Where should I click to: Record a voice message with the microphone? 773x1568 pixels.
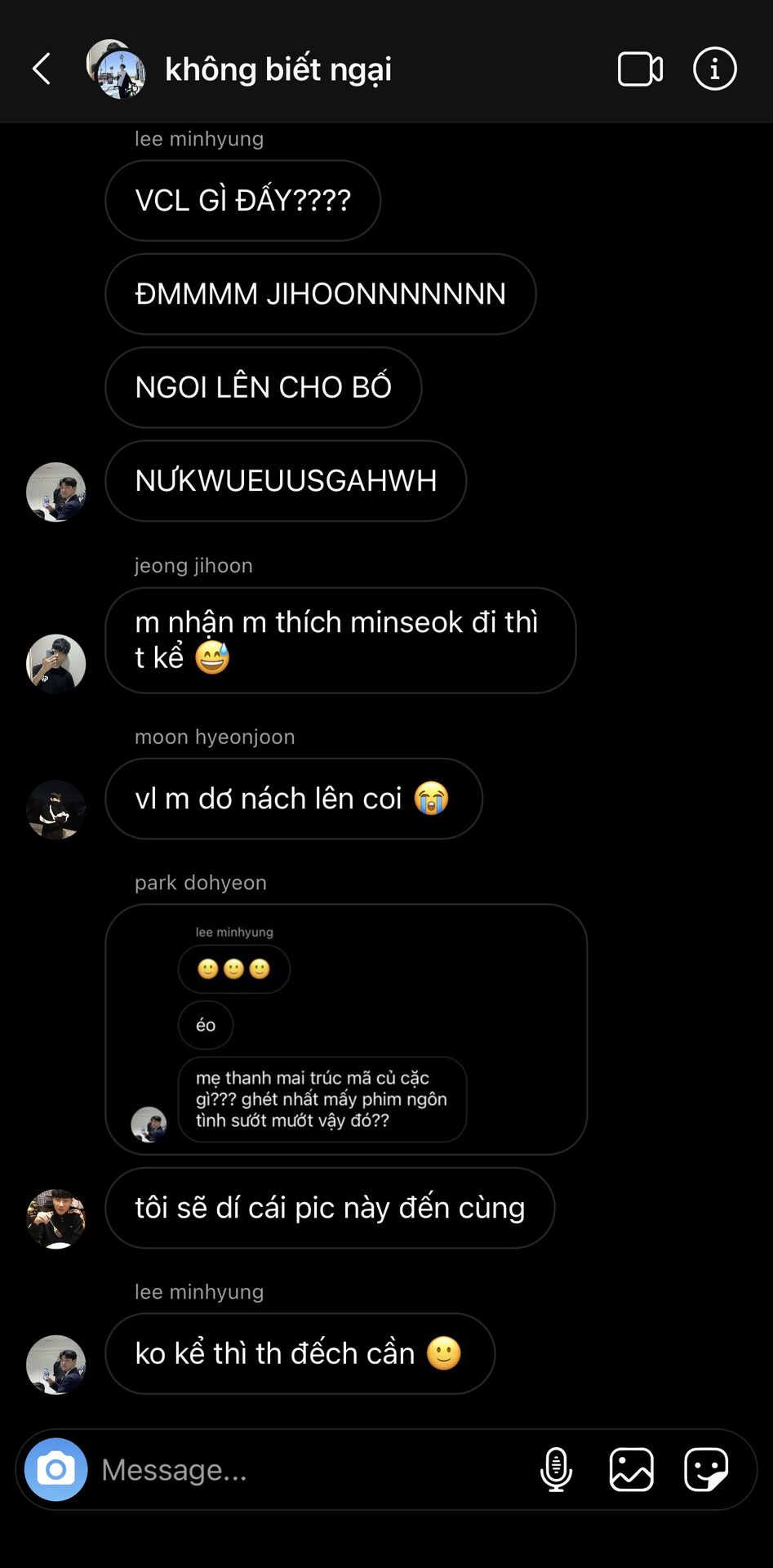coord(556,1469)
